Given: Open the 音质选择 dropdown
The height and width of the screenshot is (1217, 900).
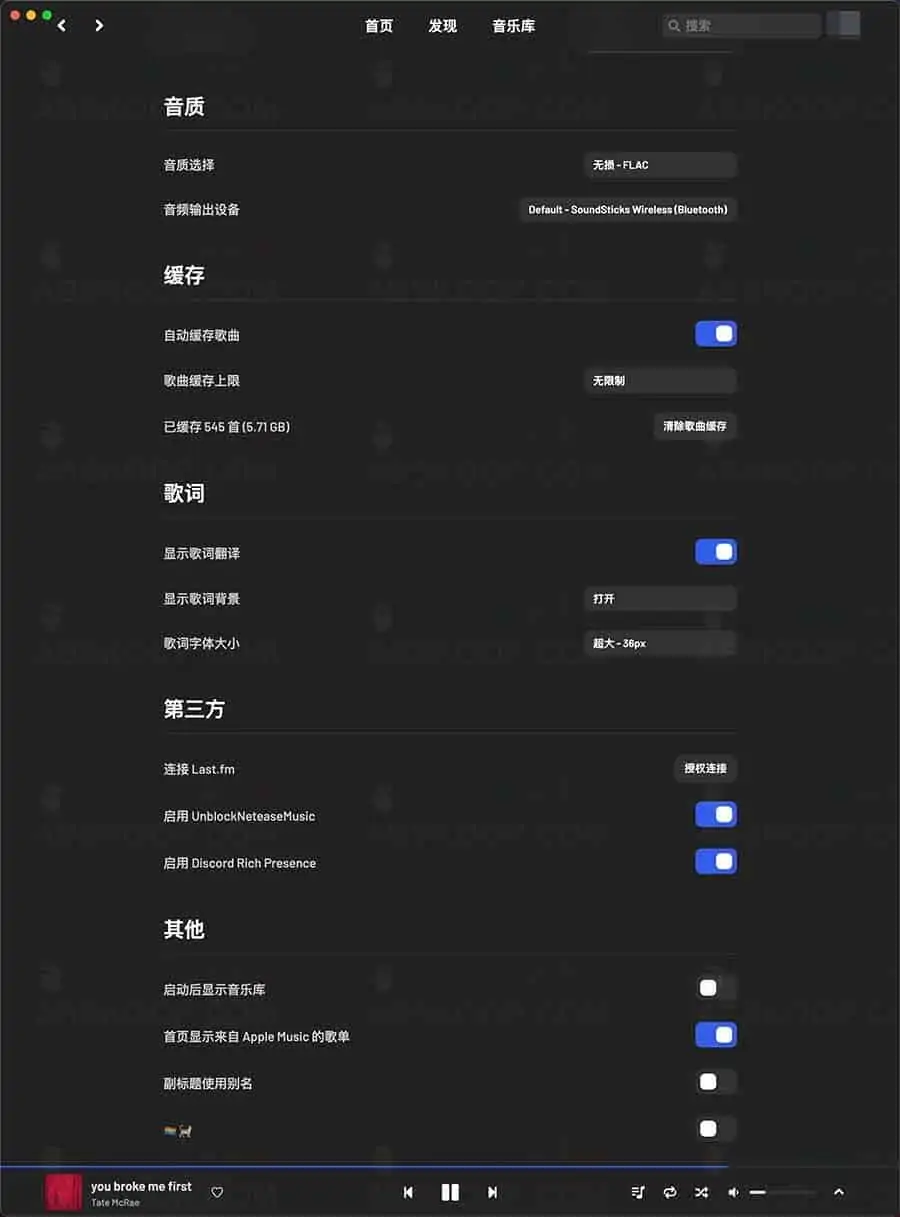Looking at the screenshot, I should pos(660,165).
